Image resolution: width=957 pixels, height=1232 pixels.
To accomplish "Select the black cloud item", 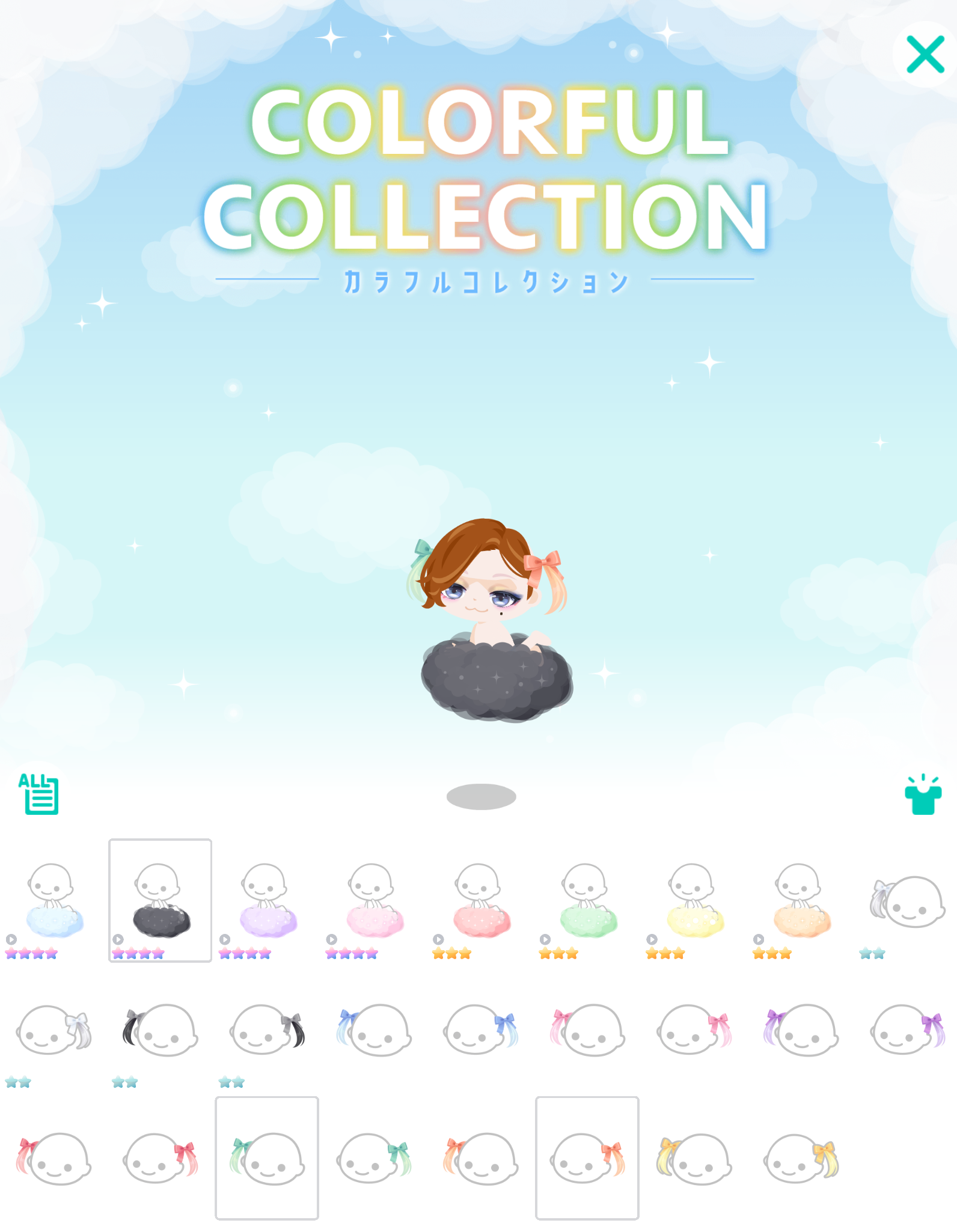I will pos(160,900).
